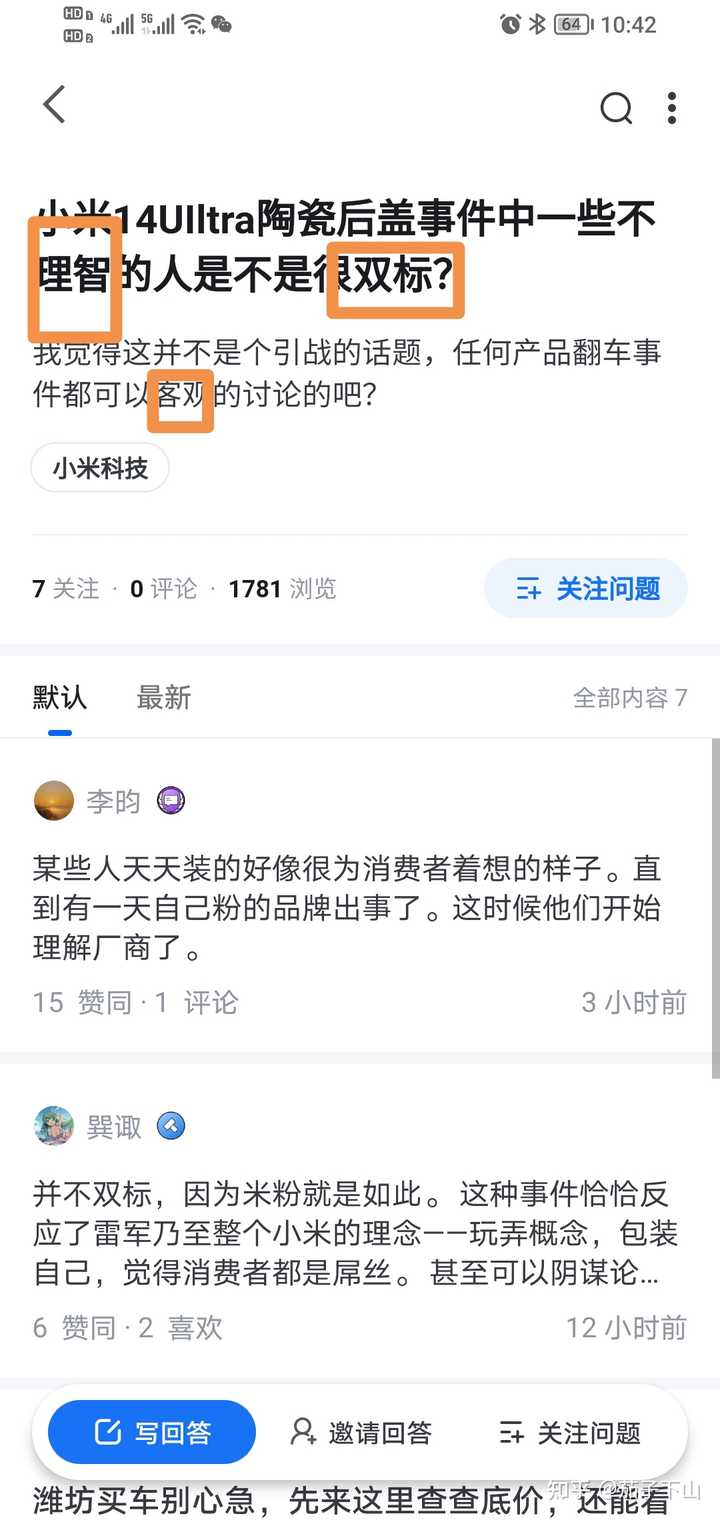Invite others via 邀请回答
This screenshot has height=1520, width=720.
(x=361, y=1433)
